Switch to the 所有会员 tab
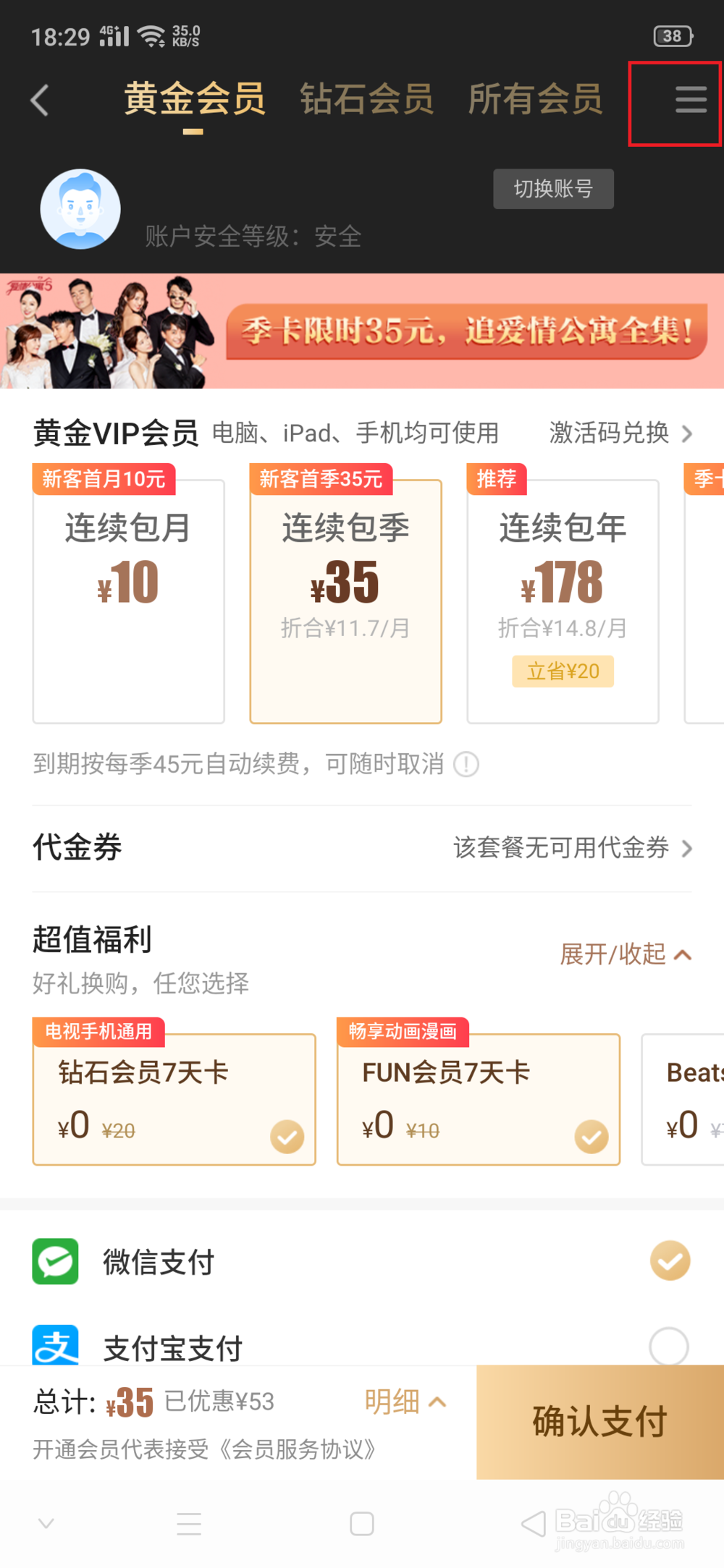The width and height of the screenshot is (724, 1568). (536, 100)
